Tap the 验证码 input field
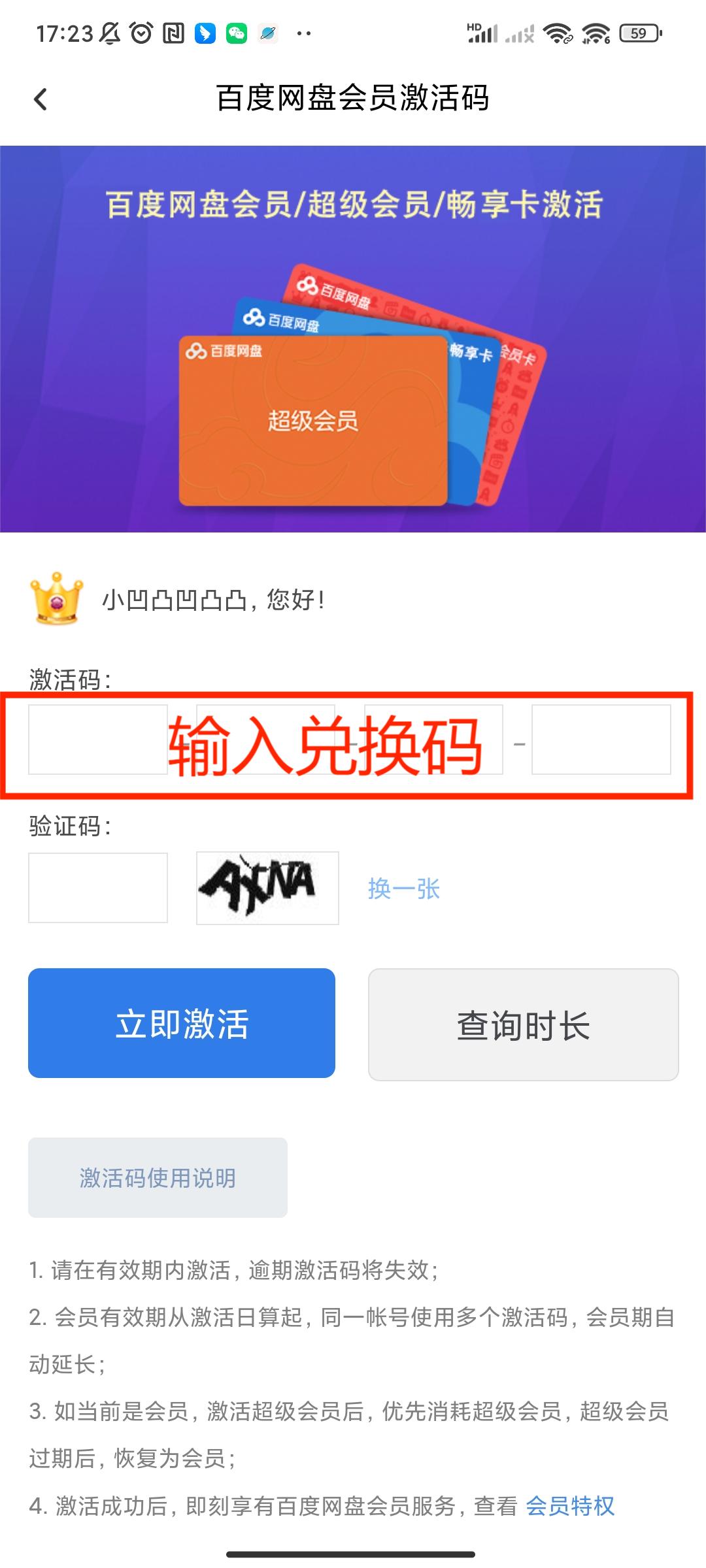Screen dimensions: 706x1568 tap(98, 888)
